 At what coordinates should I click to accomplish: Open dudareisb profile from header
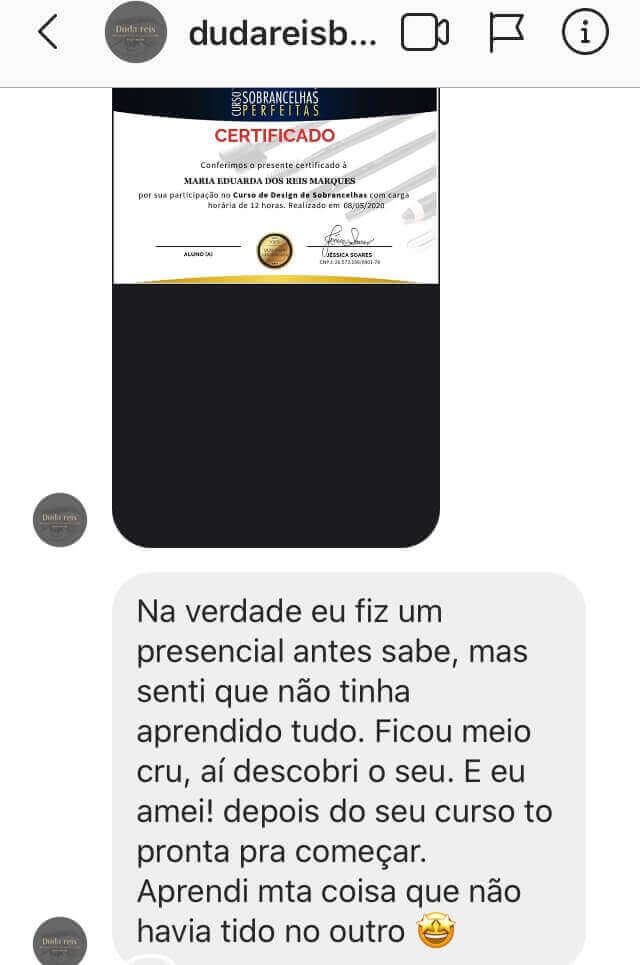pyautogui.click(x=282, y=34)
